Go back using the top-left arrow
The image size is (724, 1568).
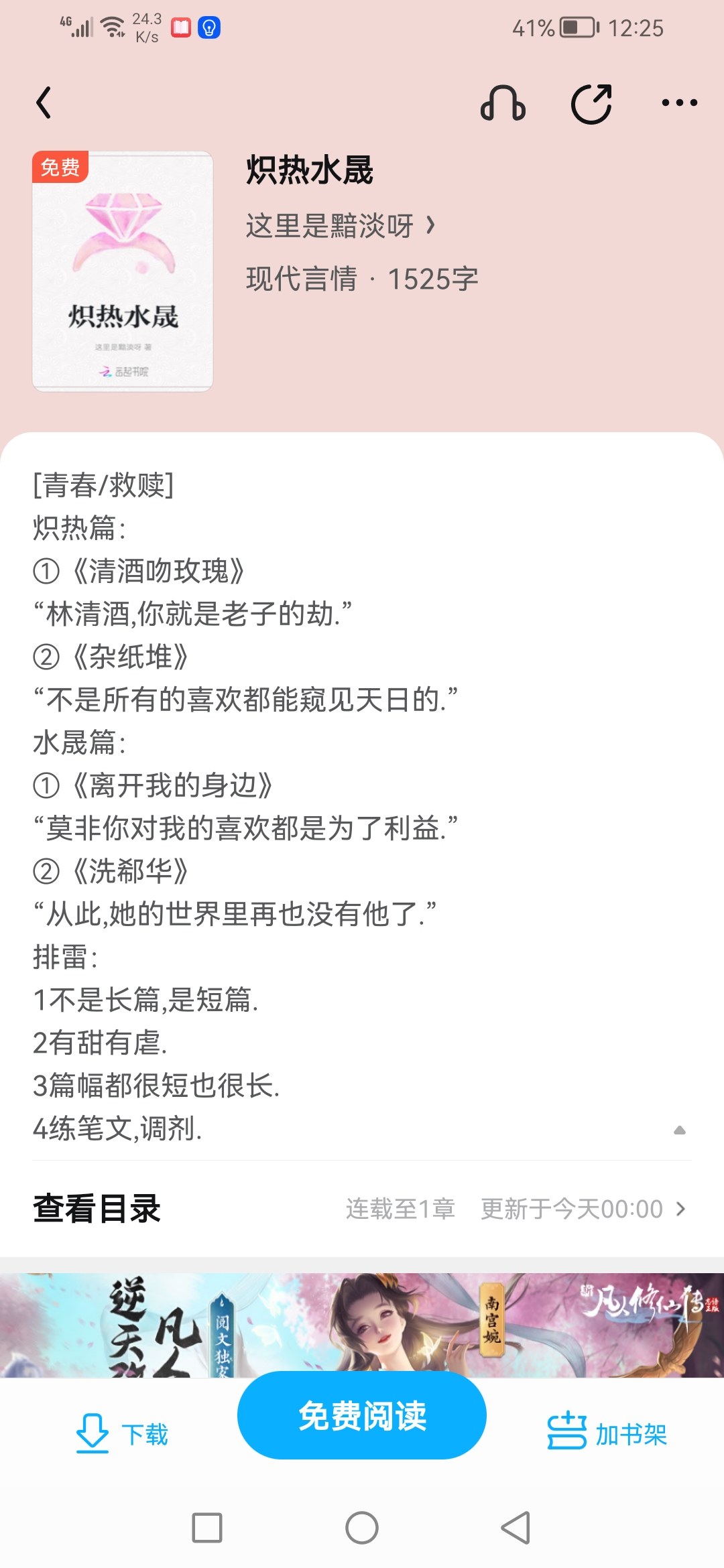coord(44,103)
